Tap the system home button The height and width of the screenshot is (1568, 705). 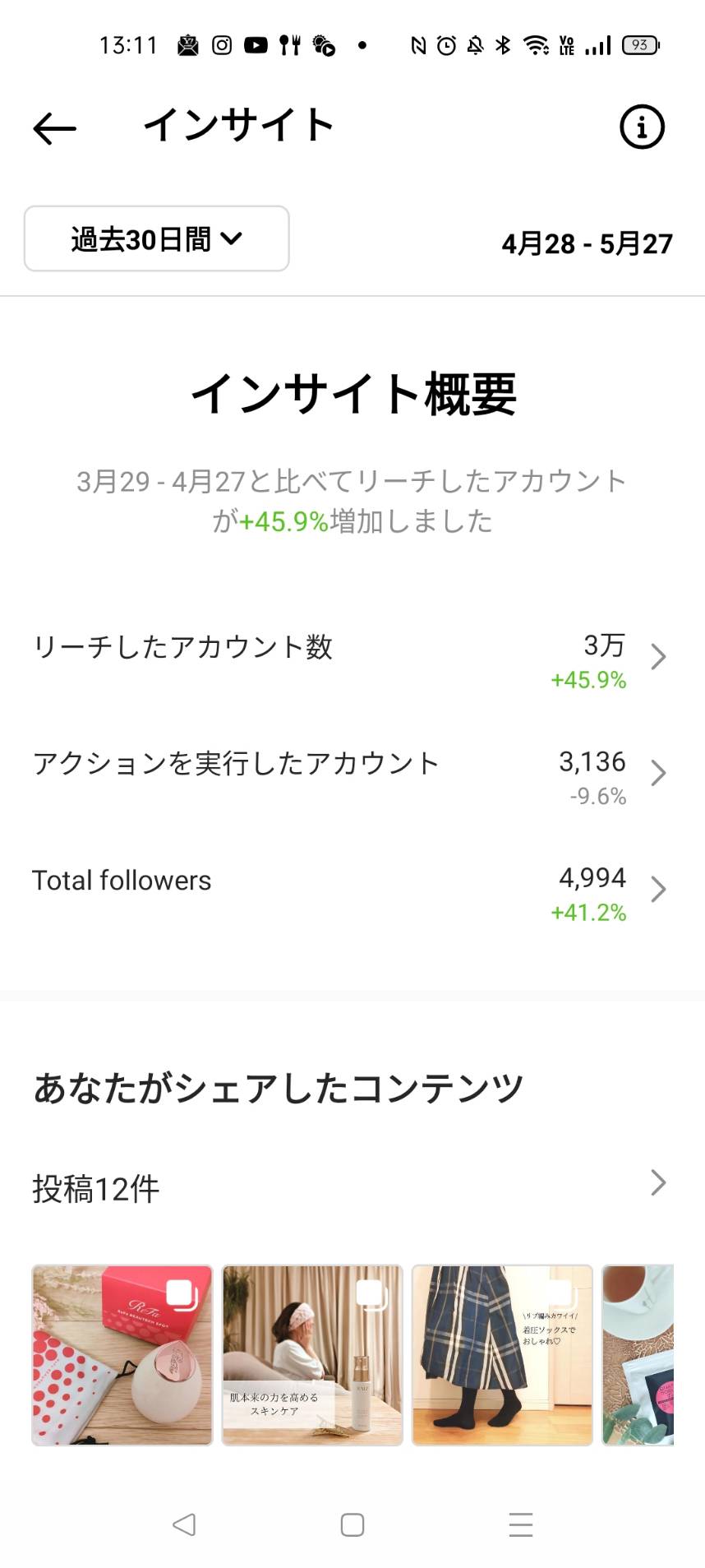pos(352,1524)
